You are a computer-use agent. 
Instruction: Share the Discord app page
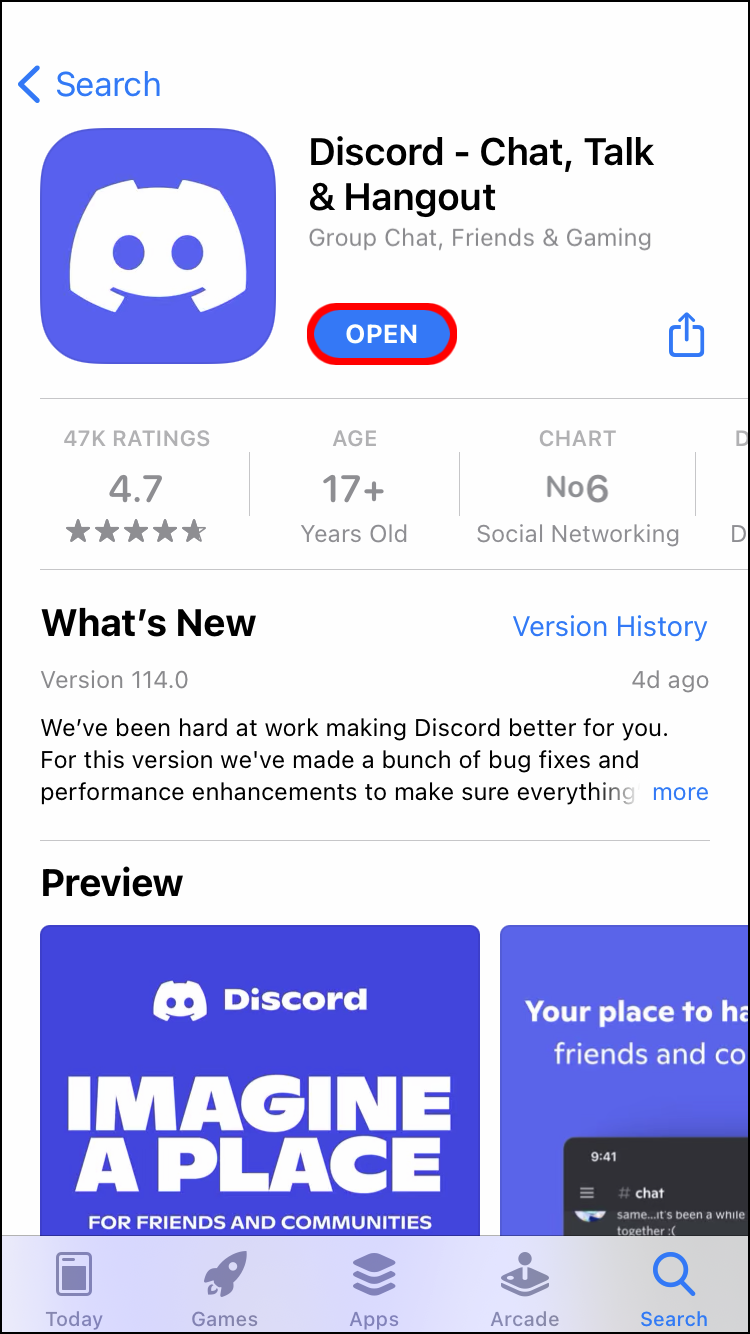[686, 335]
